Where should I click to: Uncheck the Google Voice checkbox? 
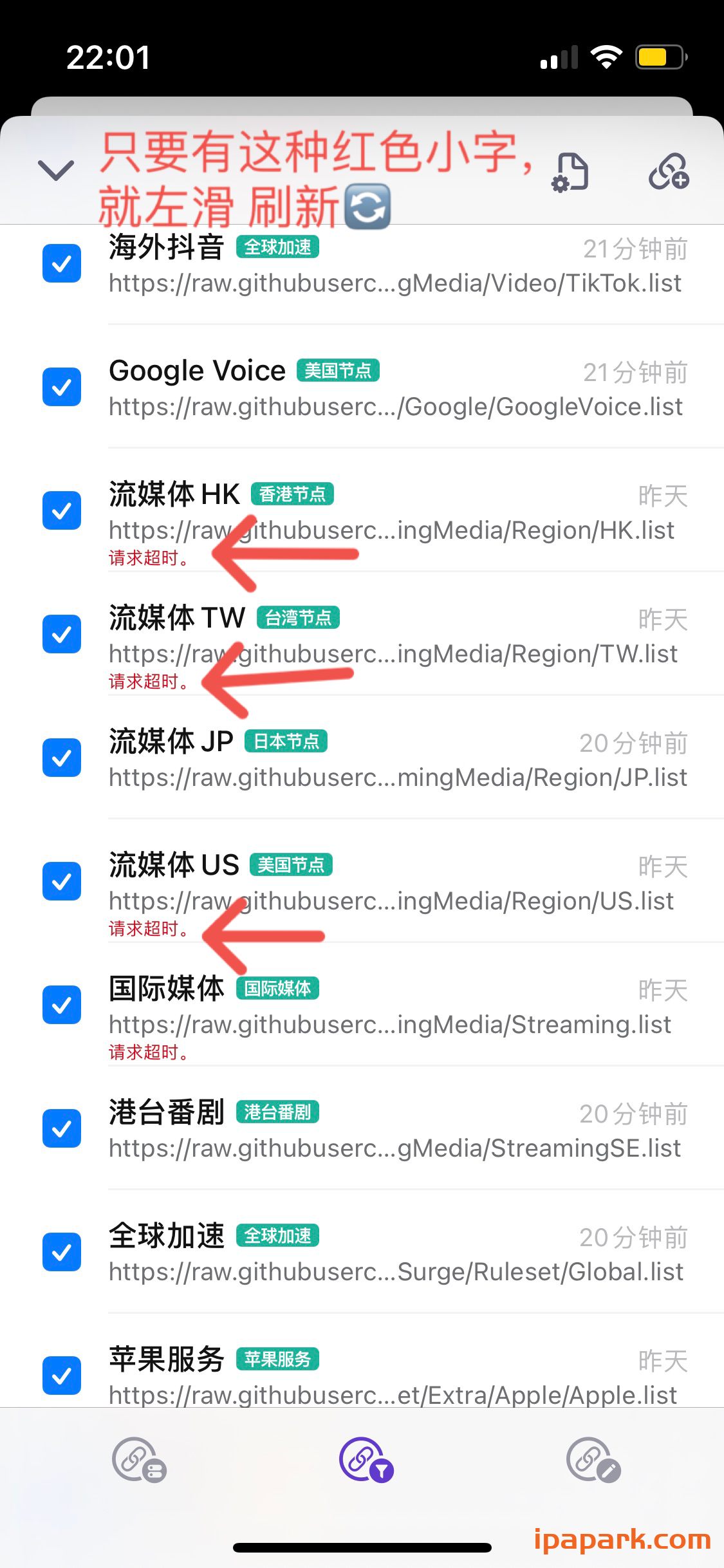(x=62, y=387)
